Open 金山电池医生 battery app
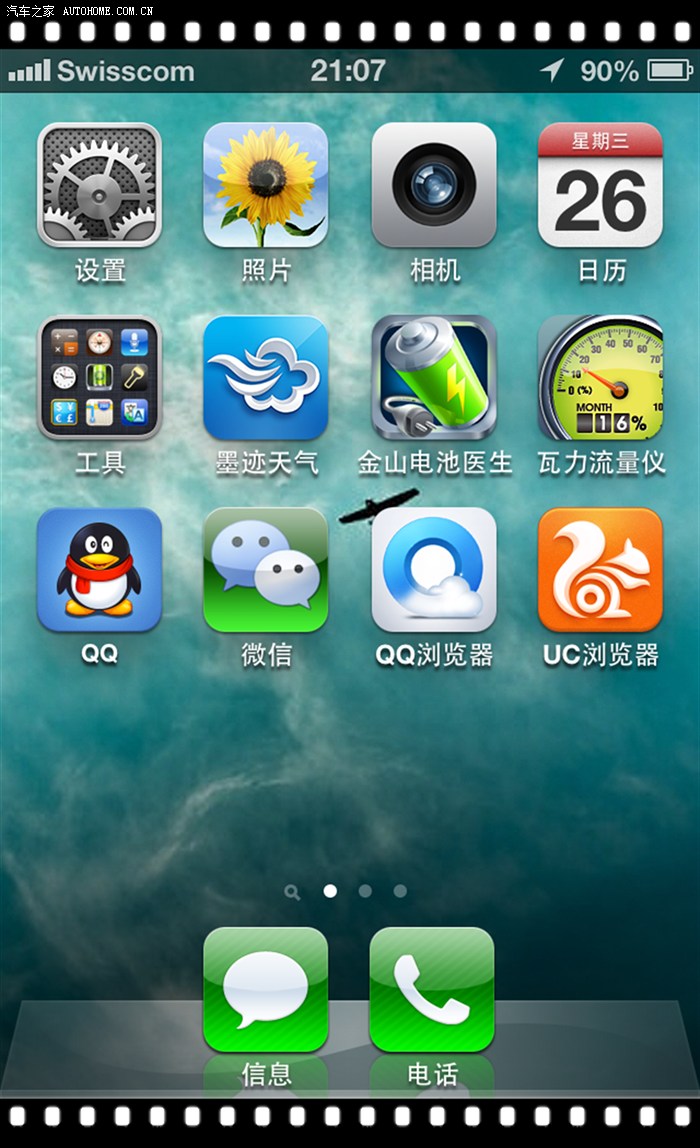This screenshot has height=1148, width=700. tap(433, 378)
